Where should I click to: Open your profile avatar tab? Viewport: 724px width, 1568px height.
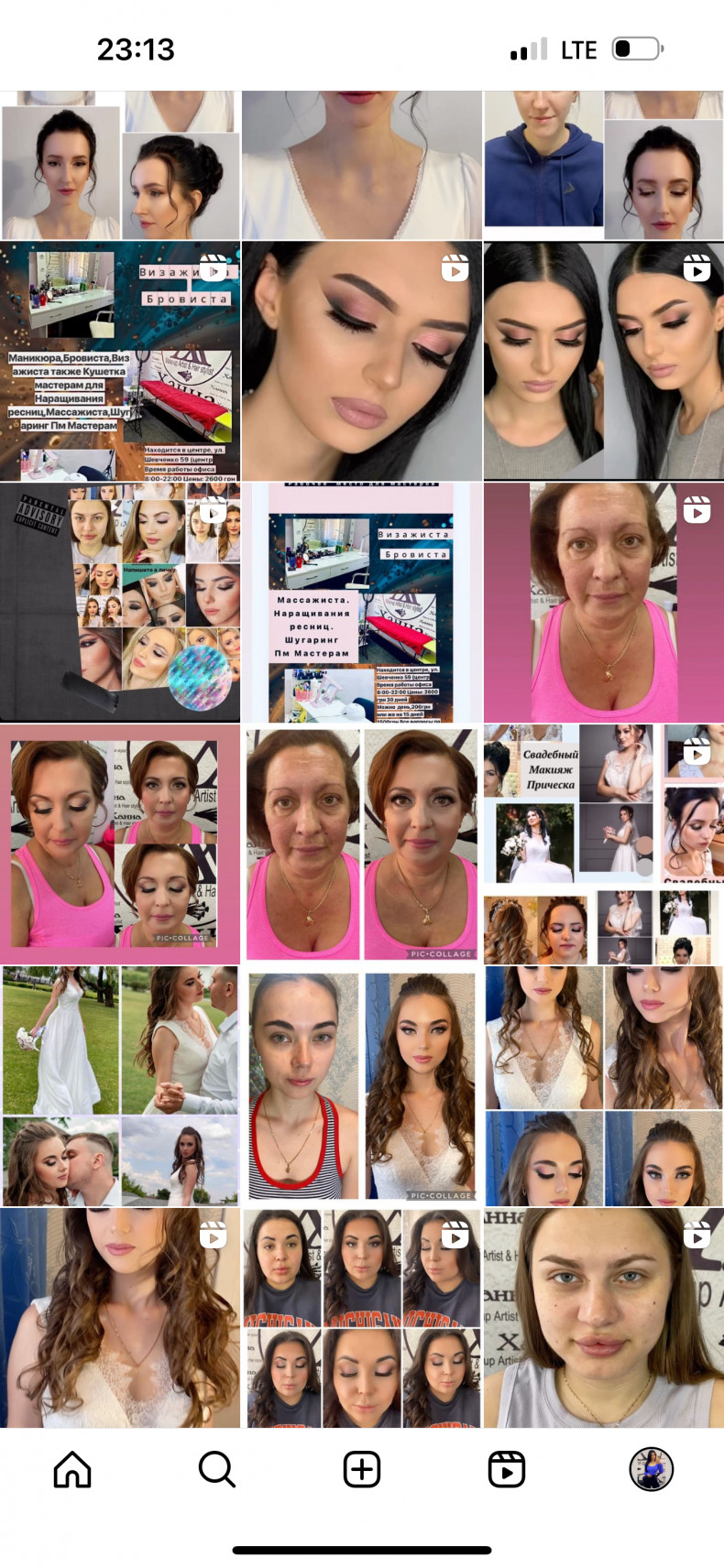[652, 1470]
